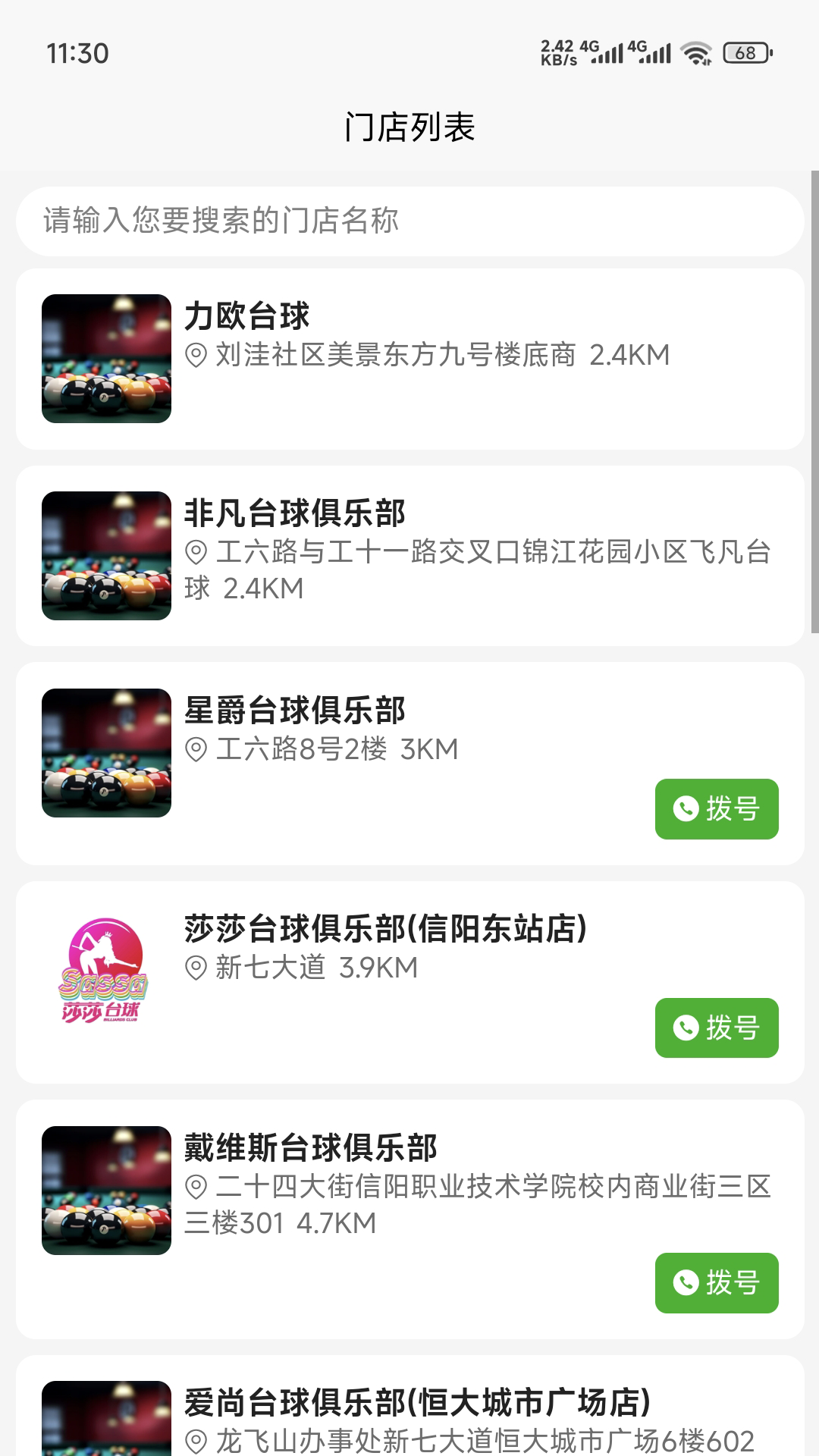Click the location pin beside 新七大道 address
Screen dimensions: 819x1456
[x=196, y=968]
